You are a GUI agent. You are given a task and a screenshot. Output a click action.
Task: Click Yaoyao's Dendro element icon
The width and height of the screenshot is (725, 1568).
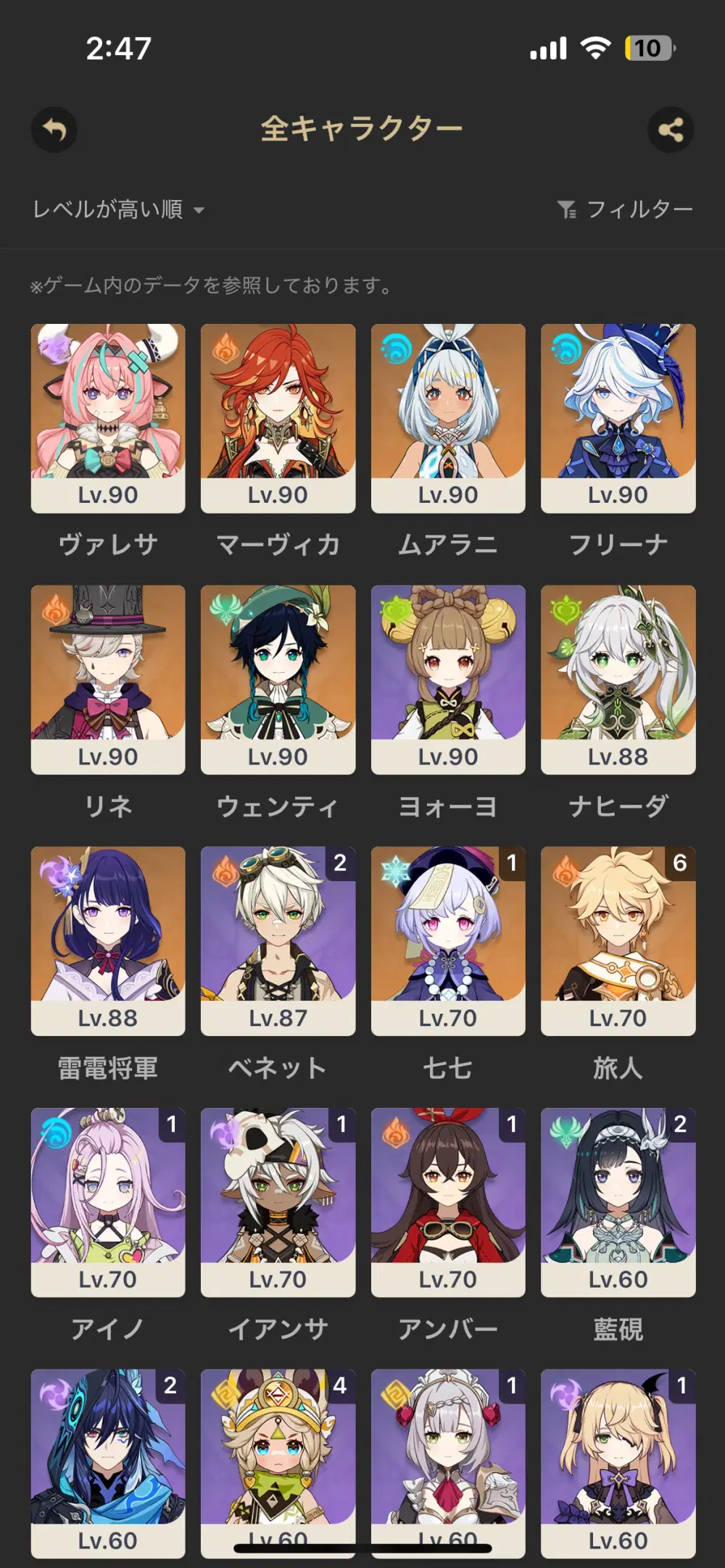396,611
